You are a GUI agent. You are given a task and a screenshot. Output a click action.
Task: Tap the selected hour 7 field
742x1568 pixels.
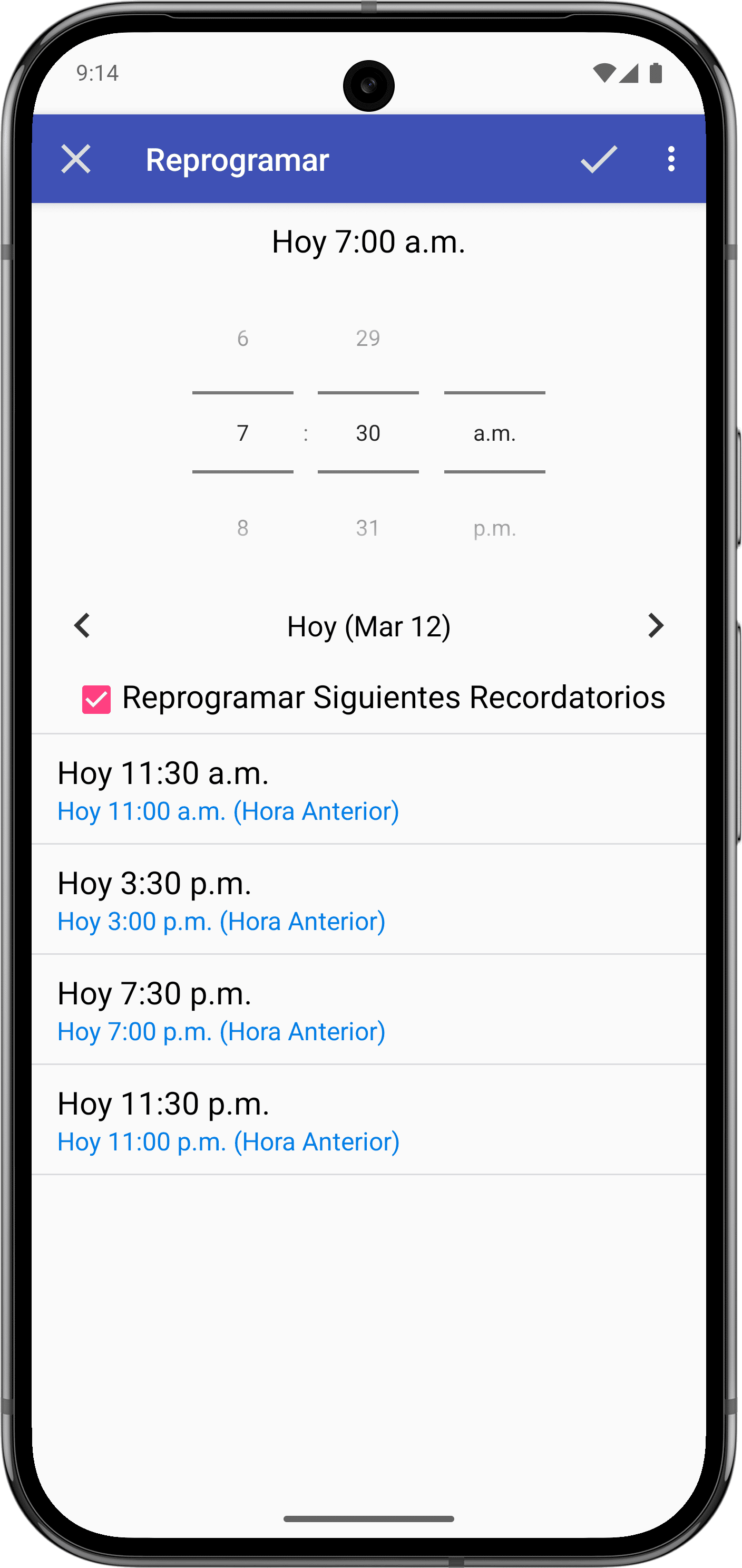pyautogui.click(x=242, y=433)
